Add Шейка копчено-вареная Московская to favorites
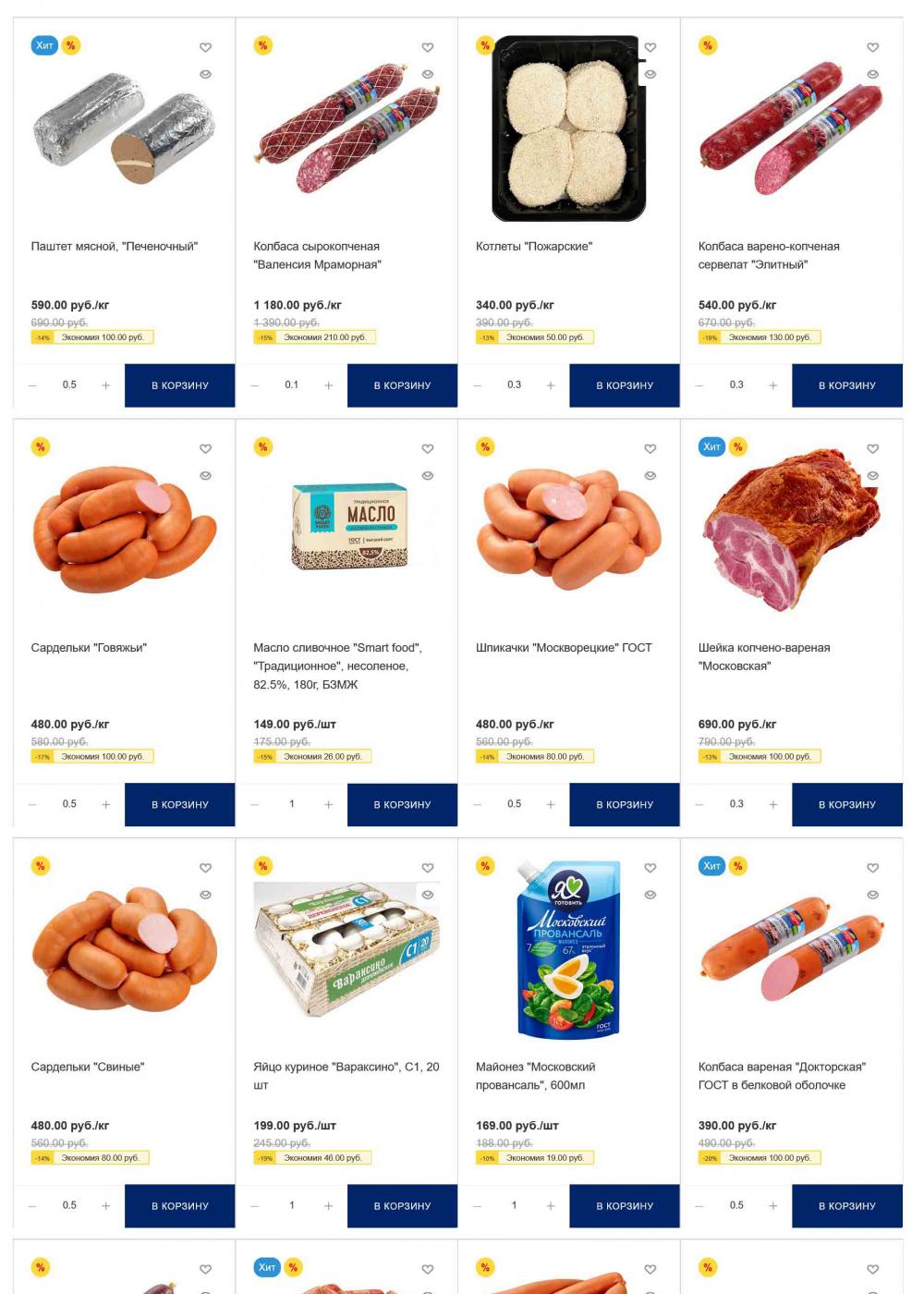Viewport: 924px width, 1294px height. point(873,448)
